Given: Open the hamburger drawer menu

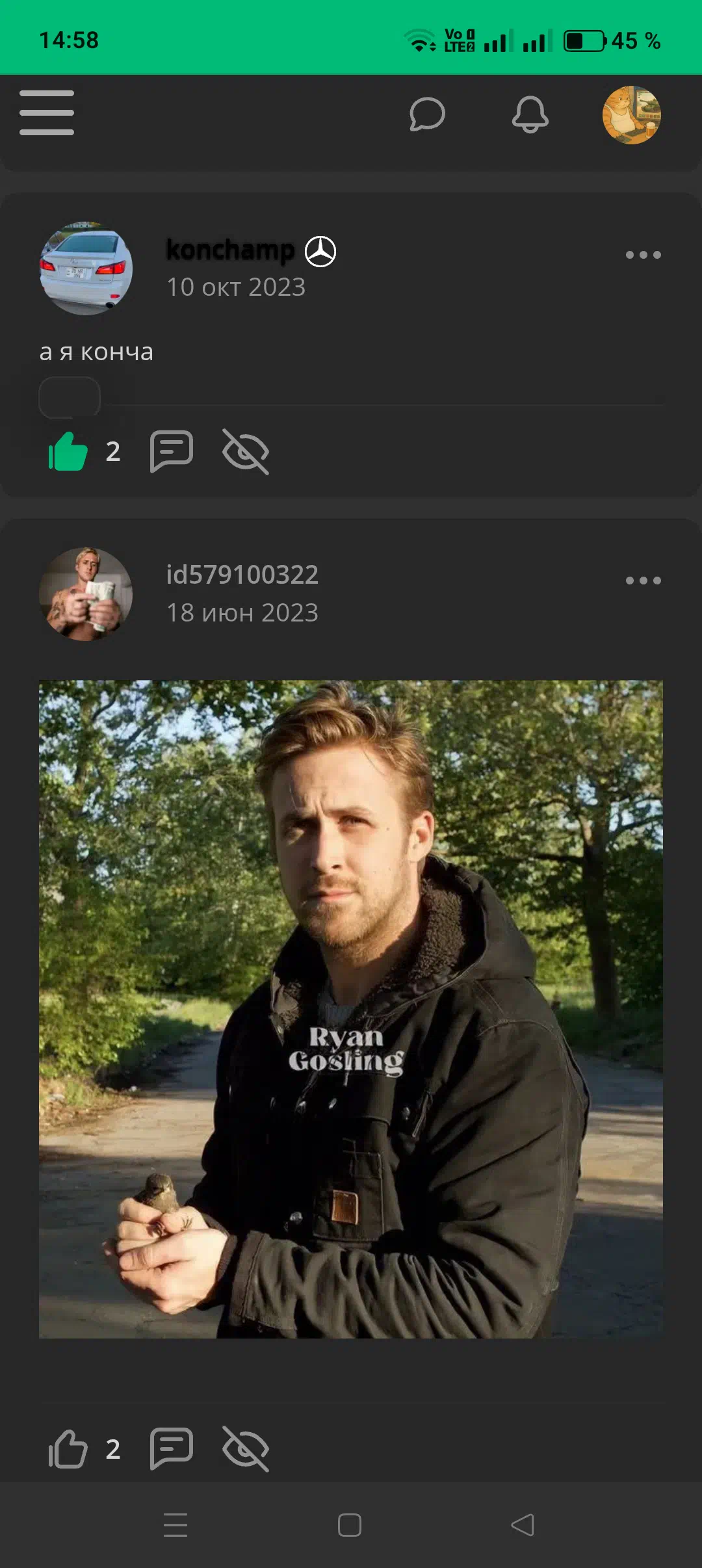Looking at the screenshot, I should pos(47,113).
